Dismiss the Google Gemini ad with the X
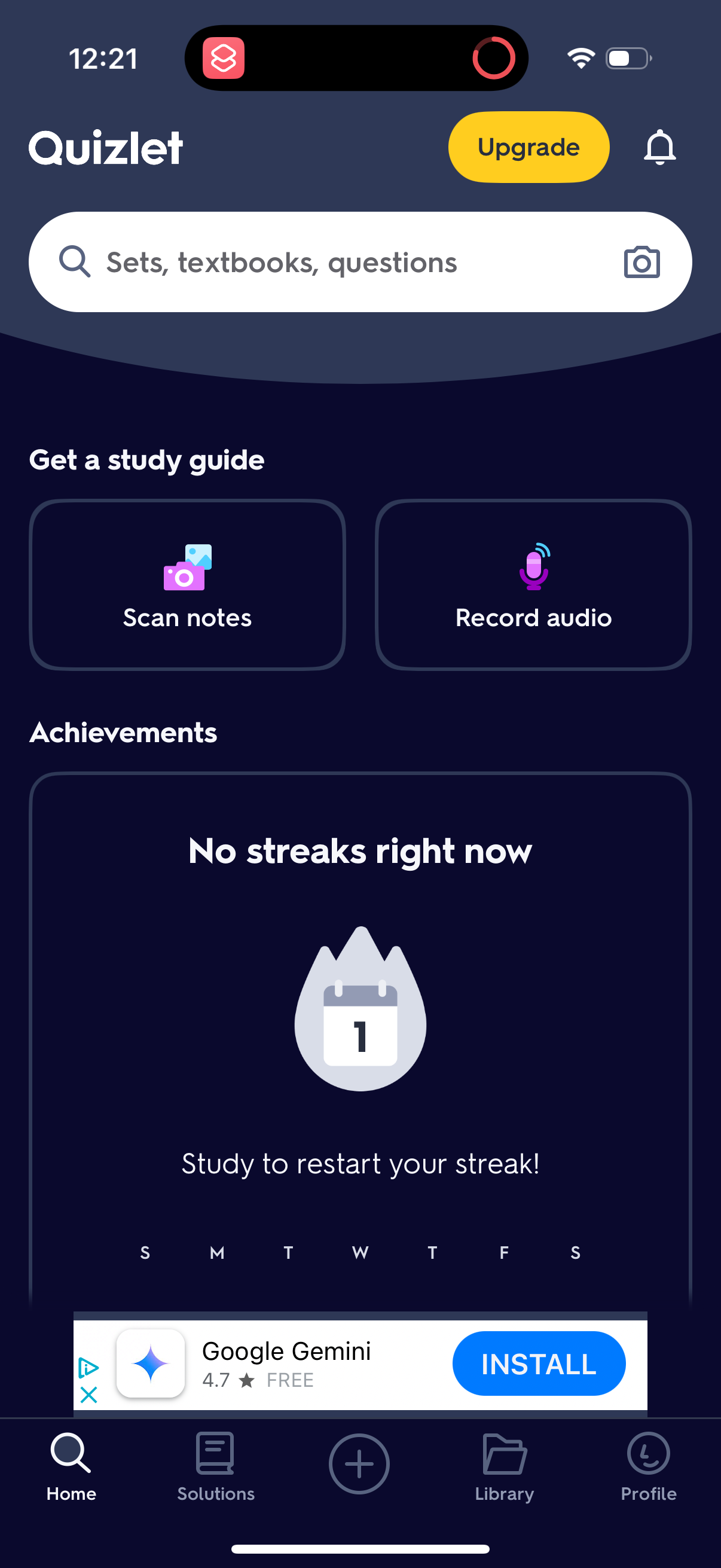The image size is (721, 1568). [89, 1393]
